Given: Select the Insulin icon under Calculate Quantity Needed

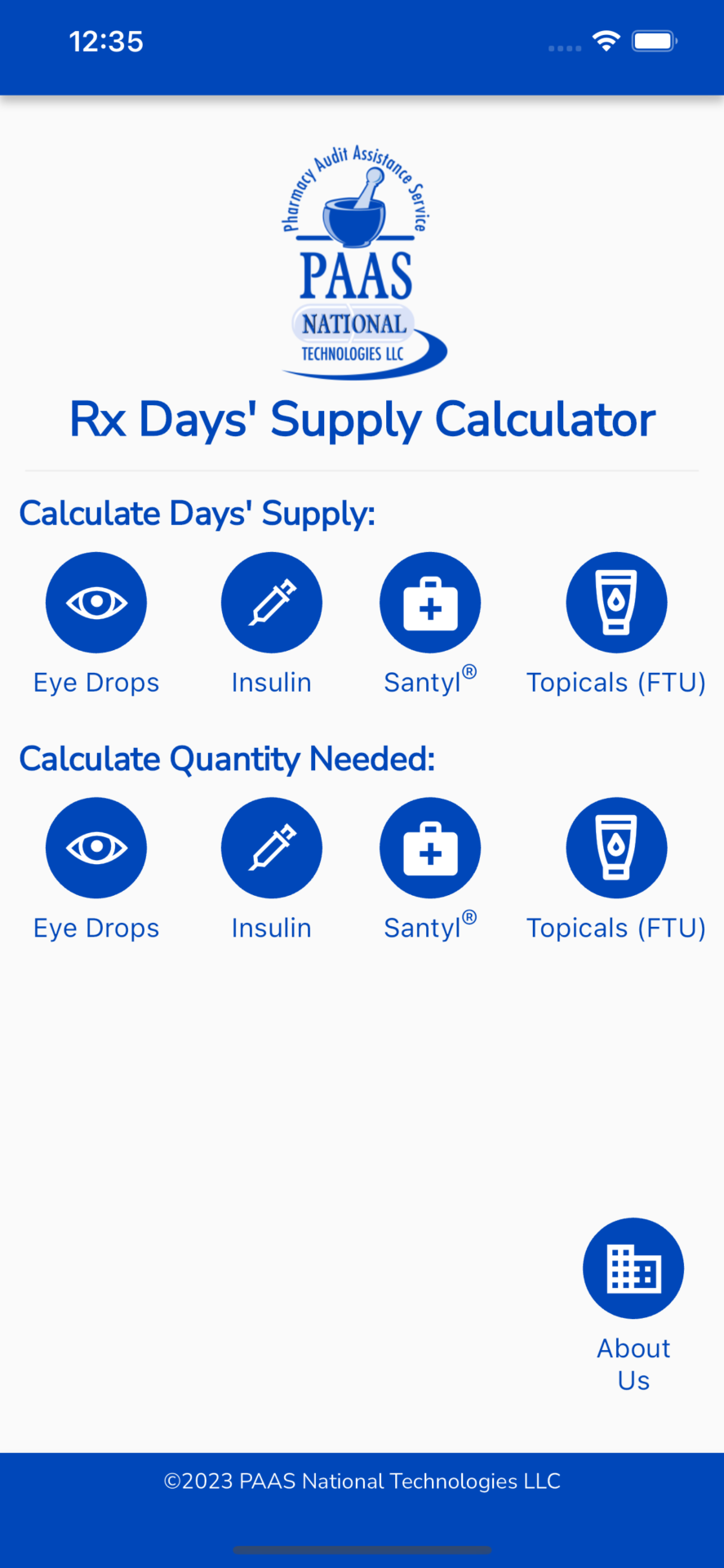Looking at the screenshot, I should 271,848.
